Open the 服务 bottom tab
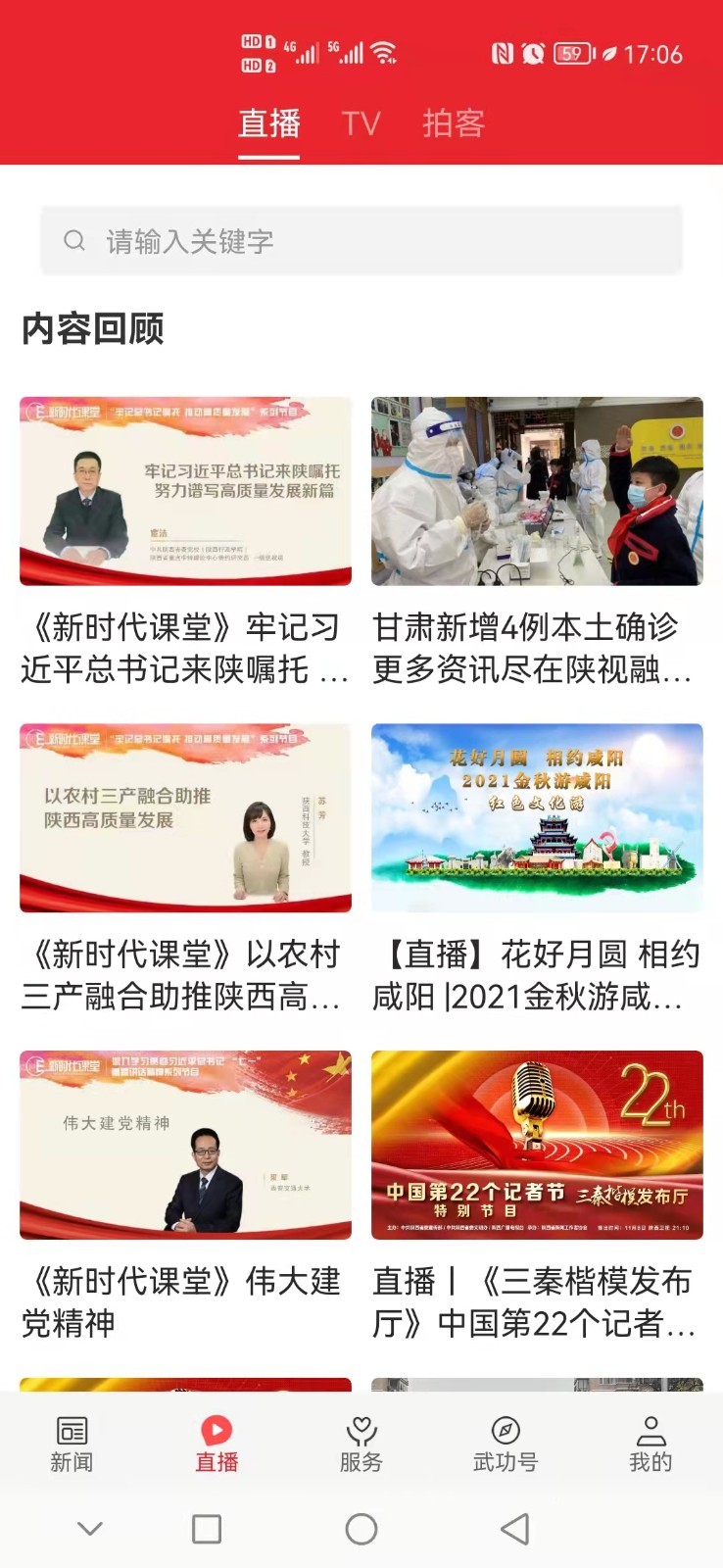This screenshot has width=723, height=1568. point(361,1444)
